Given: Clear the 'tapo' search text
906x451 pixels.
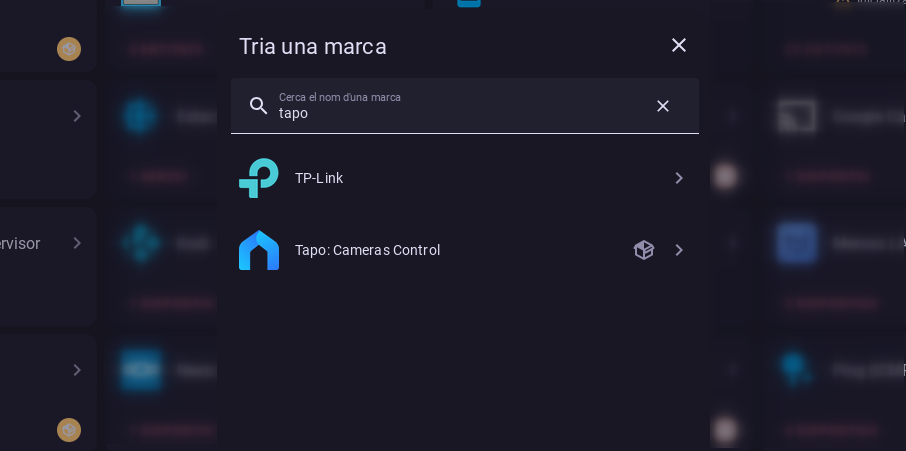Looking at the screenshot, I should coord(663,106).
